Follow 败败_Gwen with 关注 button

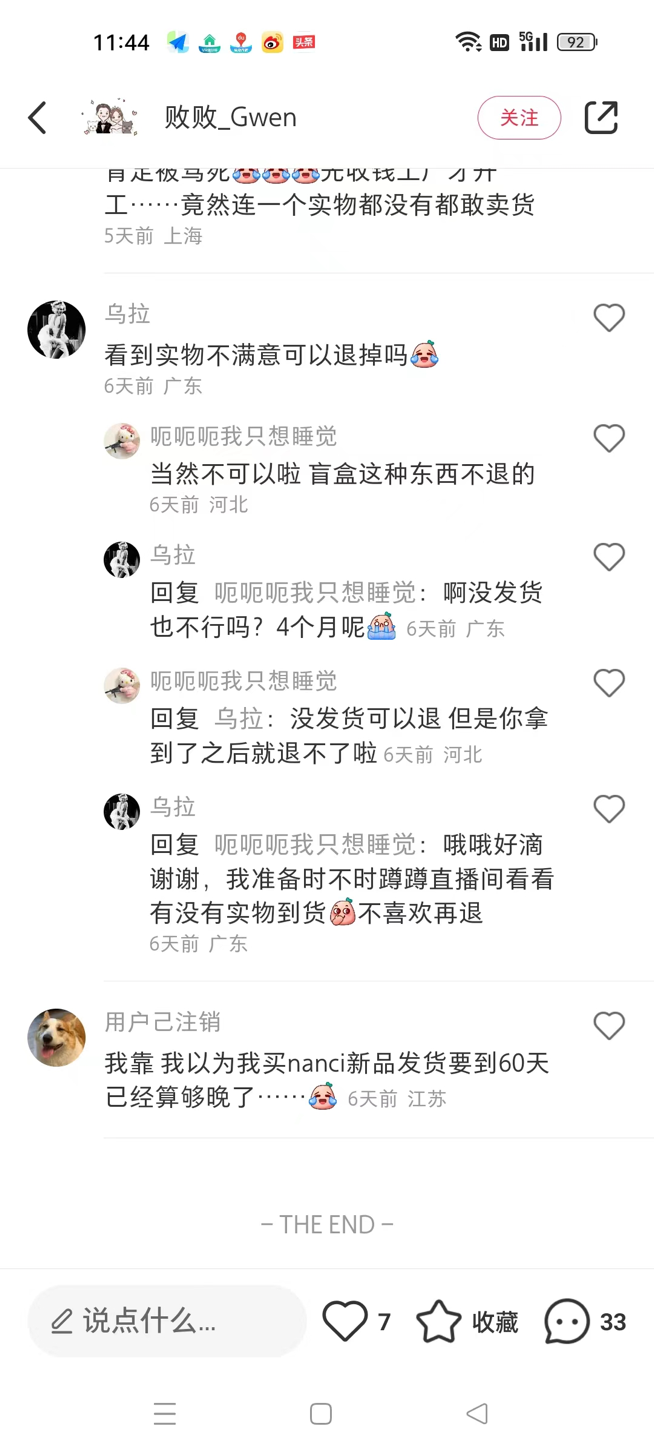[x=519, y=118]
